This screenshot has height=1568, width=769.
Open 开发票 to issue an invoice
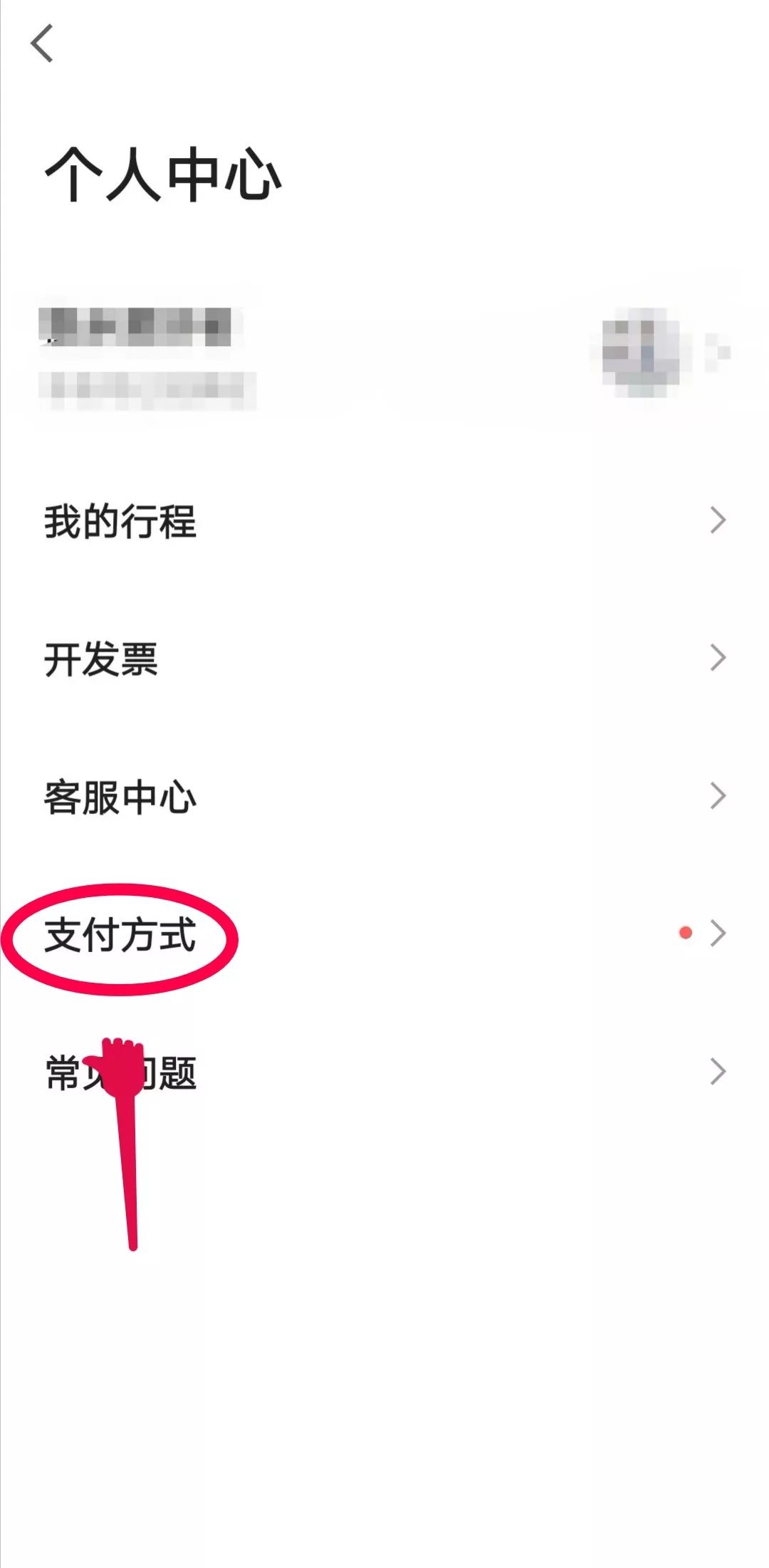[384, 658]
